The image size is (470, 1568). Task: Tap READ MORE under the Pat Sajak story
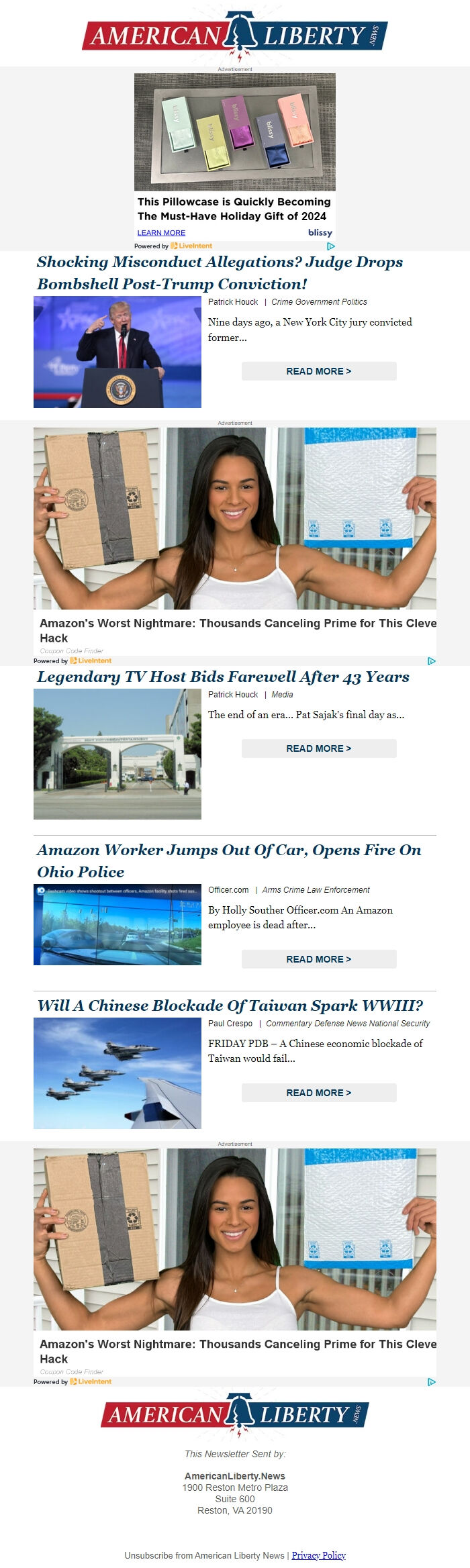coord(318,748)
